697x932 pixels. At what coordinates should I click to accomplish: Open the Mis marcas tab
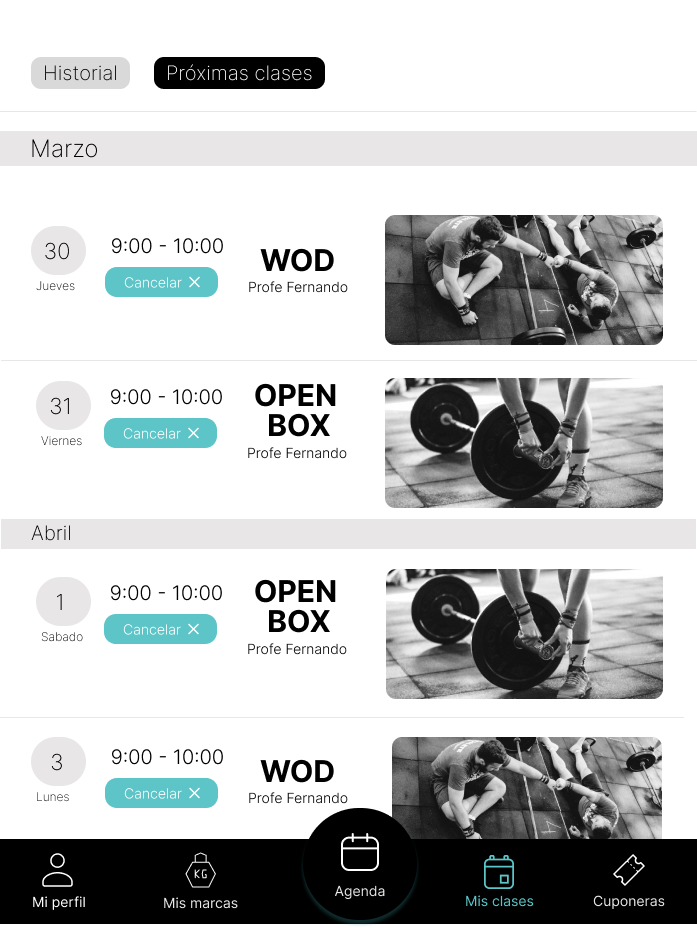click(x=200, y=882)
